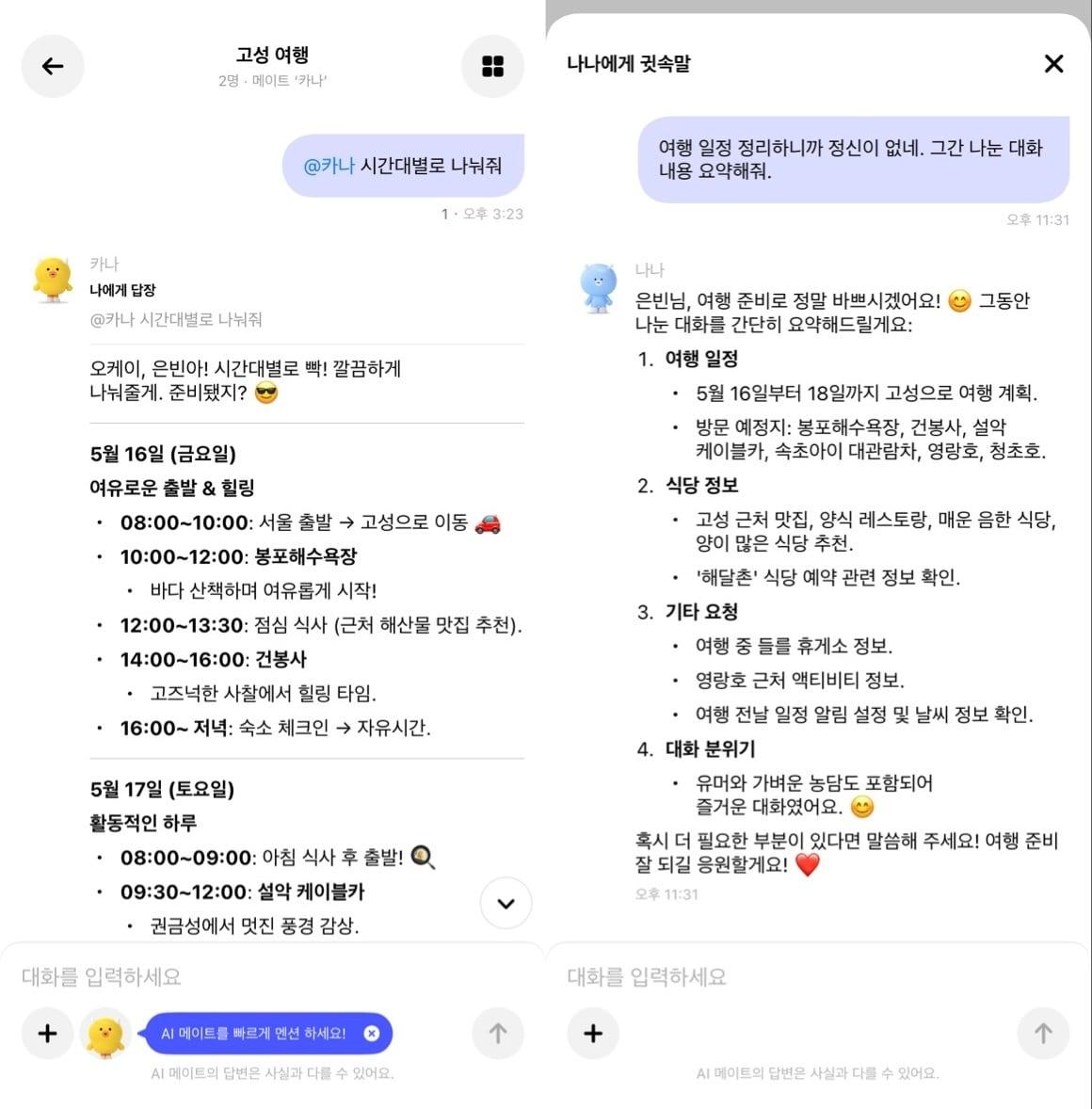Open the quoted reply '@카나 시간대별로 나눠줘'
1092x1109 pixels.
point(176,320)
